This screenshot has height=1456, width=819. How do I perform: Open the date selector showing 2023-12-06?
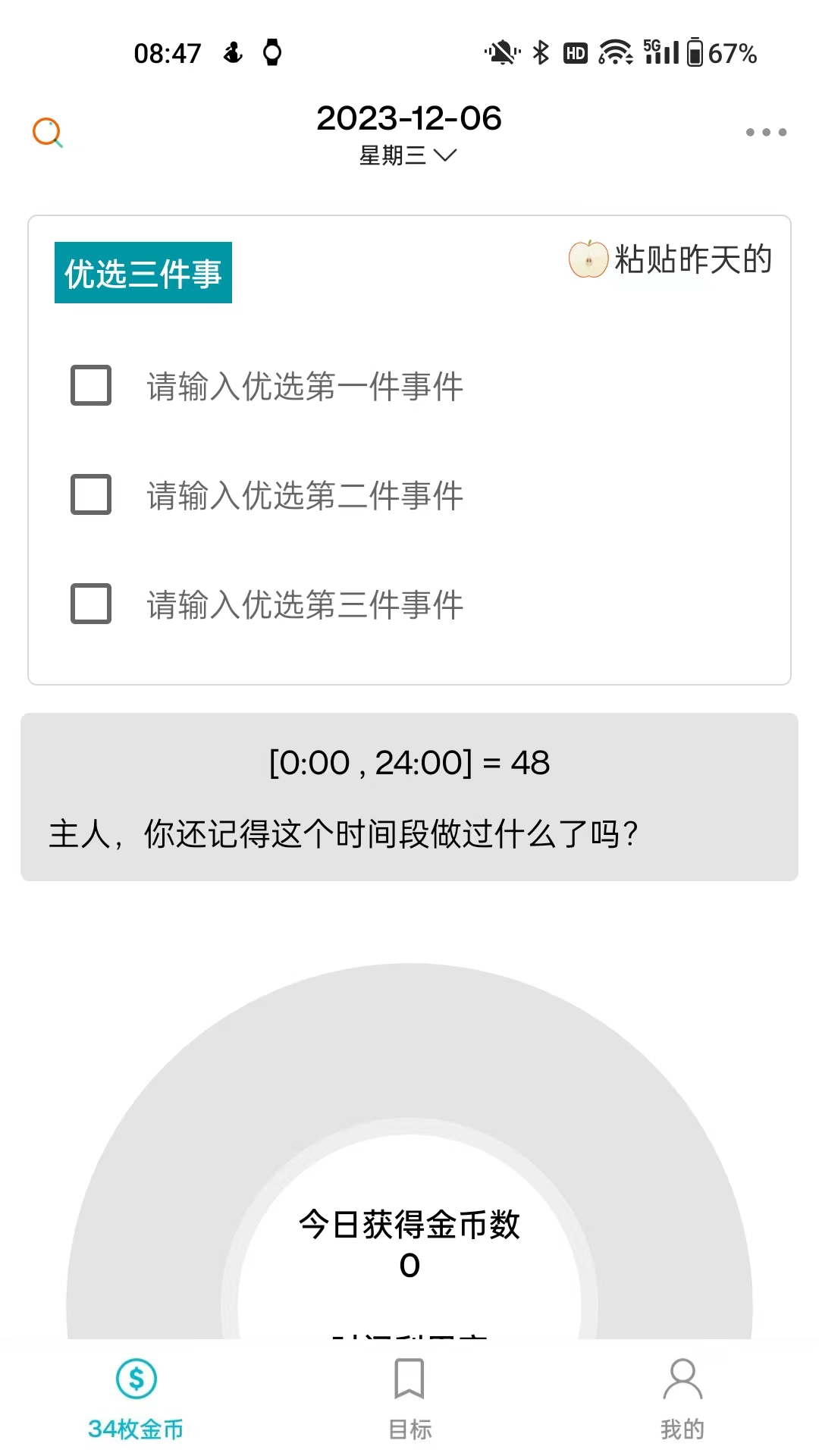coord(409,118)
